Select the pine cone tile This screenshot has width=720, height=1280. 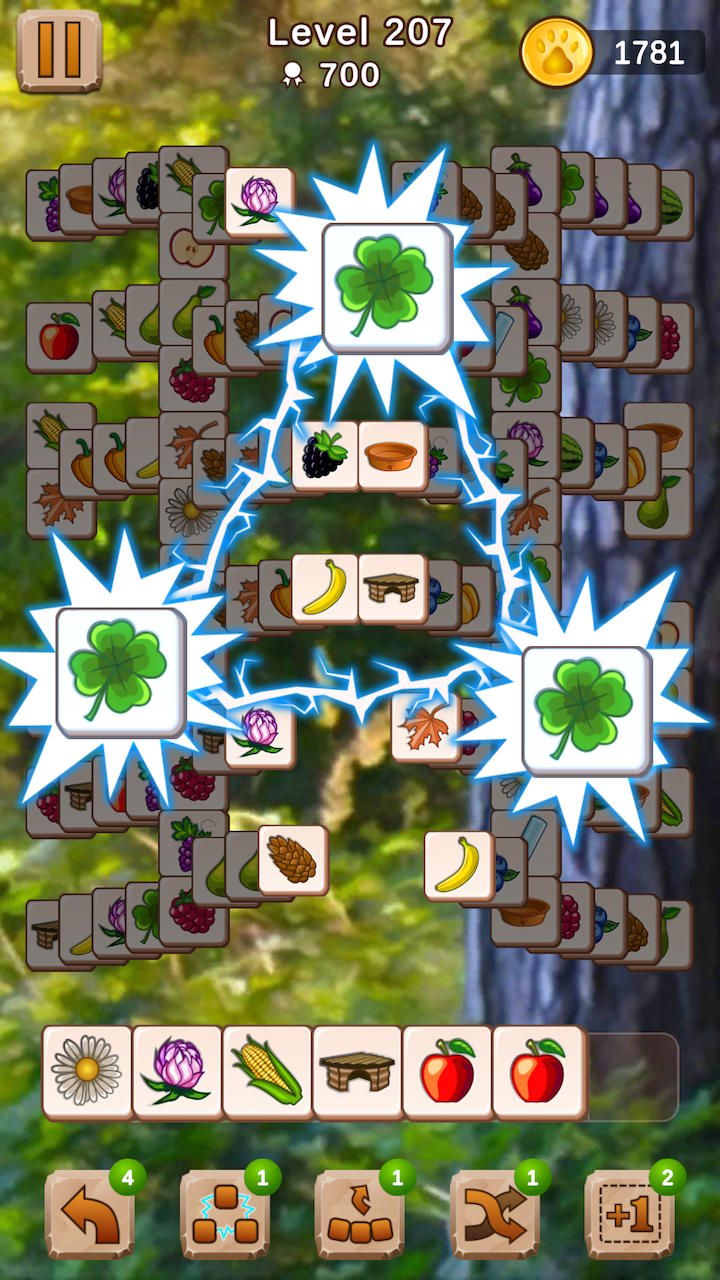click(293, 859)
